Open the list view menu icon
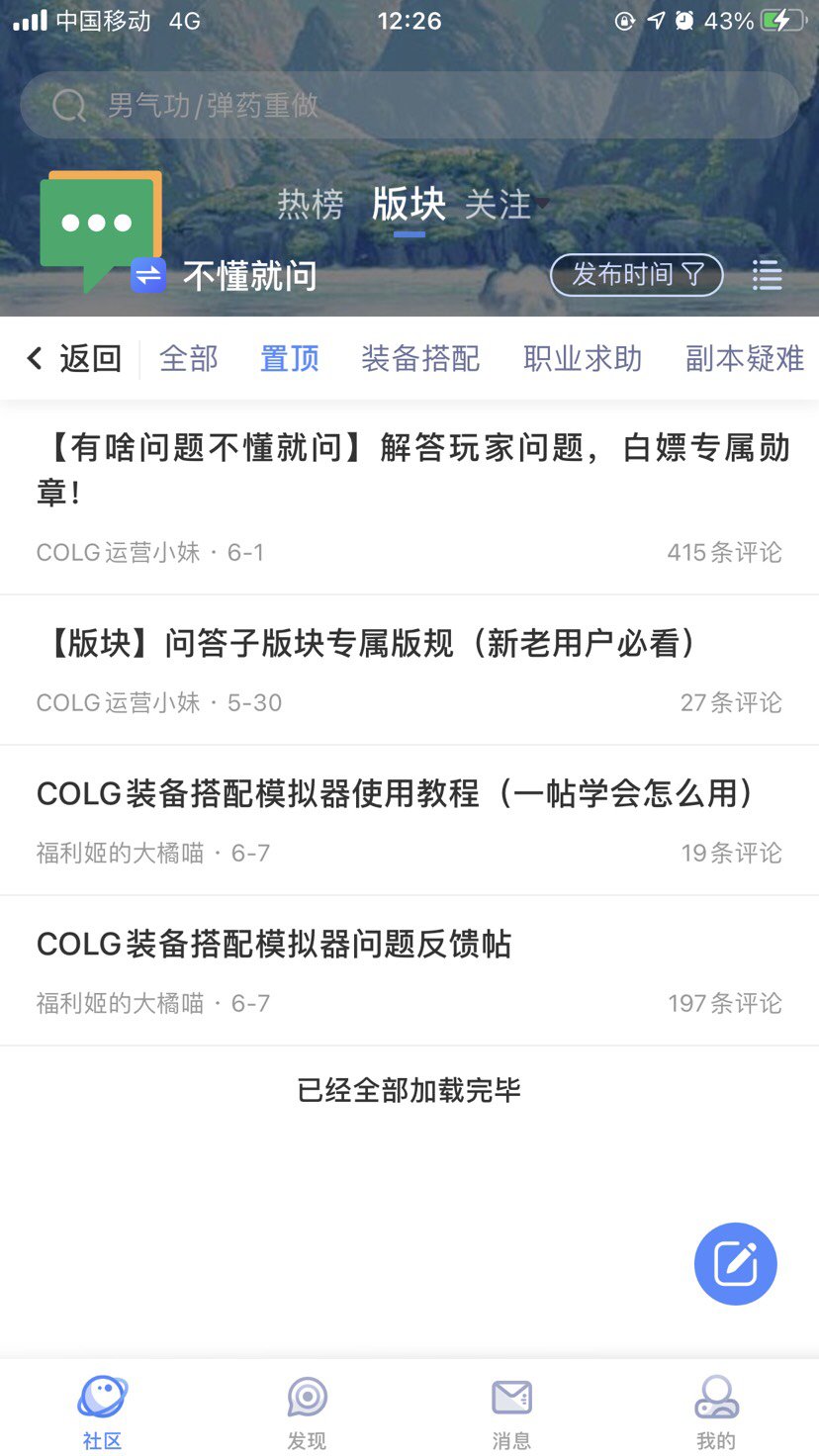Image resolution: width=819 pixels, height=1456 pixels. click(x=767, y=275)
